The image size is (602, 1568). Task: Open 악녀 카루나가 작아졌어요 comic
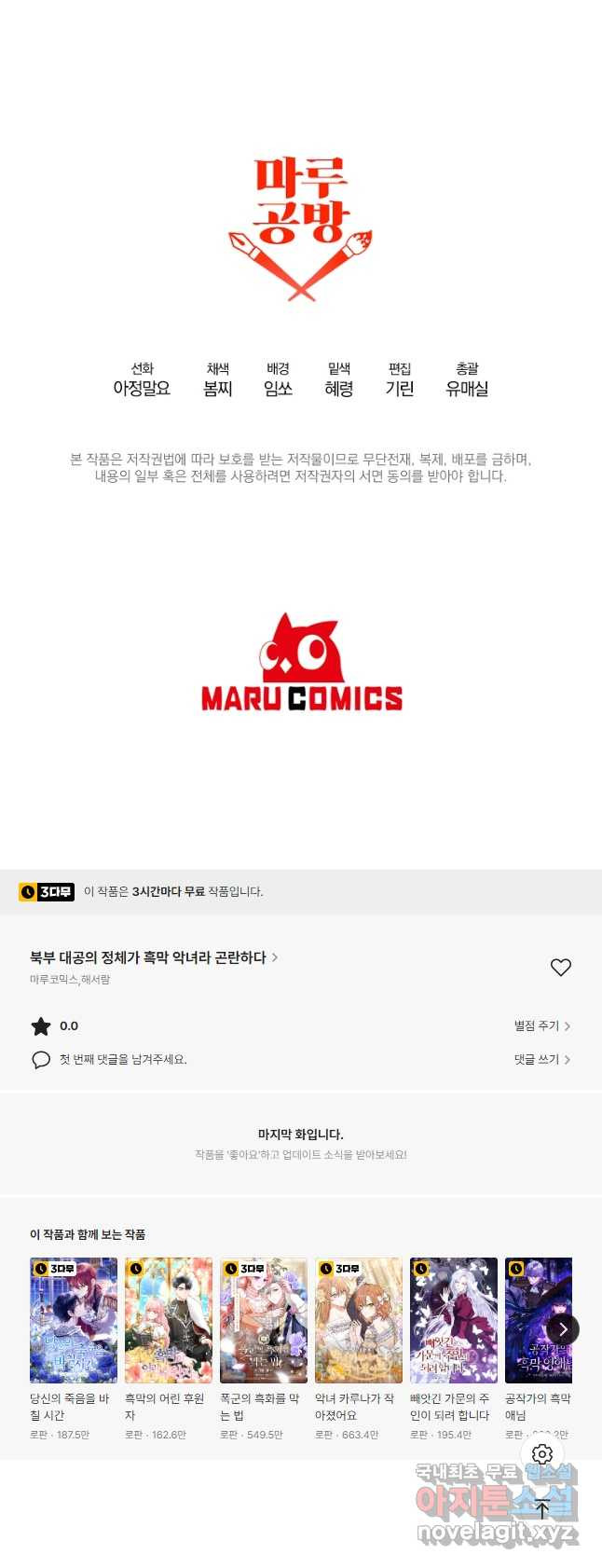(x=359, y=1320)
